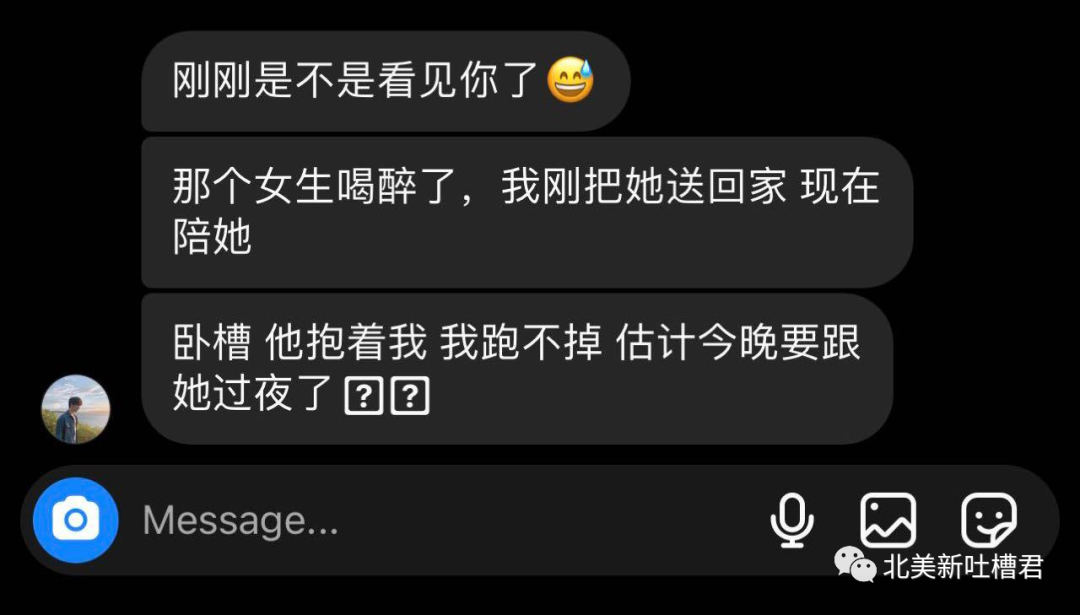Open the photo gallery picker
Viewport: 1080px width, 615px height.
888,520
